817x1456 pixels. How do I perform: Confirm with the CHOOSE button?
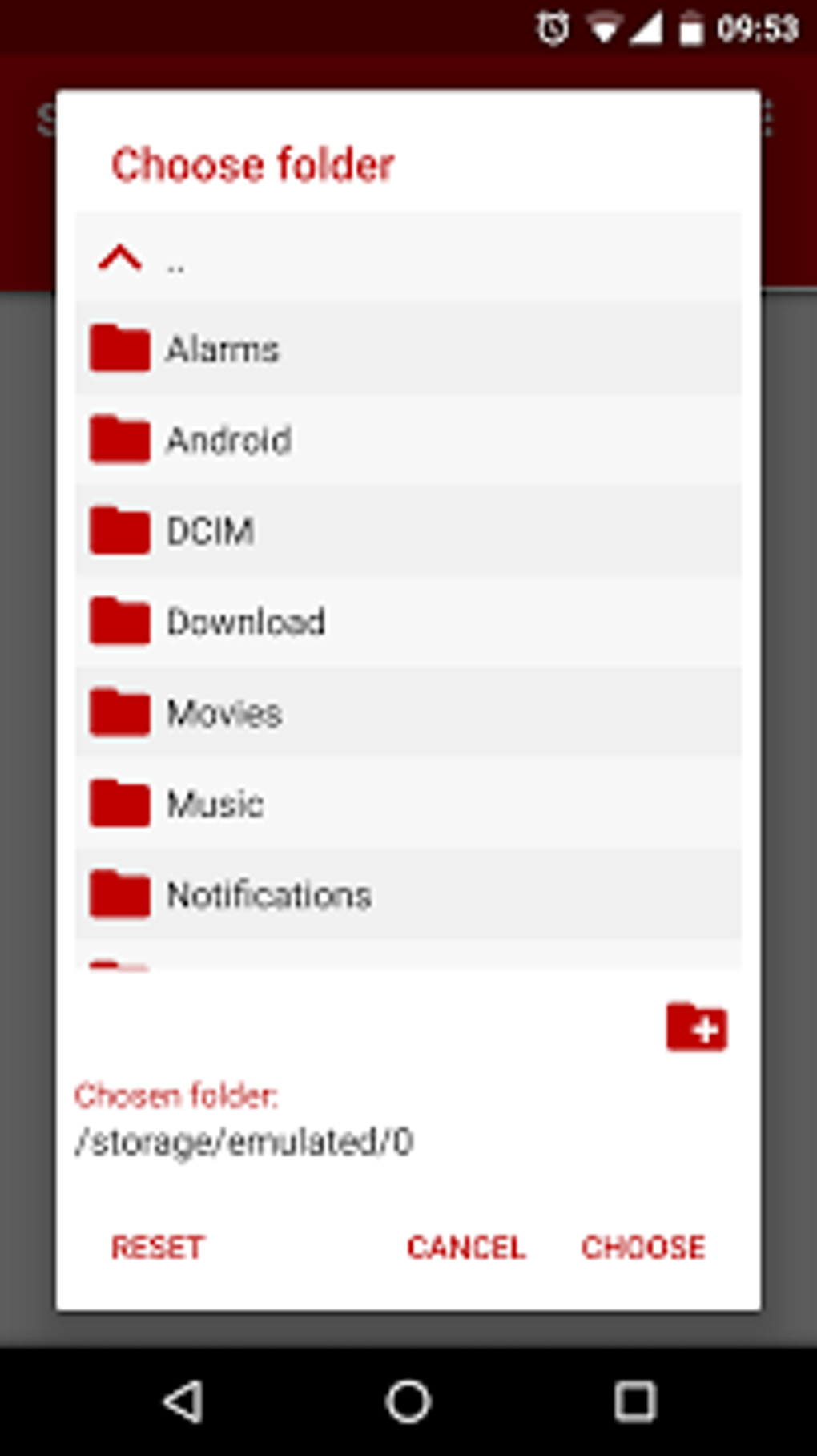pyautogui.click(x=643, y=1247)
